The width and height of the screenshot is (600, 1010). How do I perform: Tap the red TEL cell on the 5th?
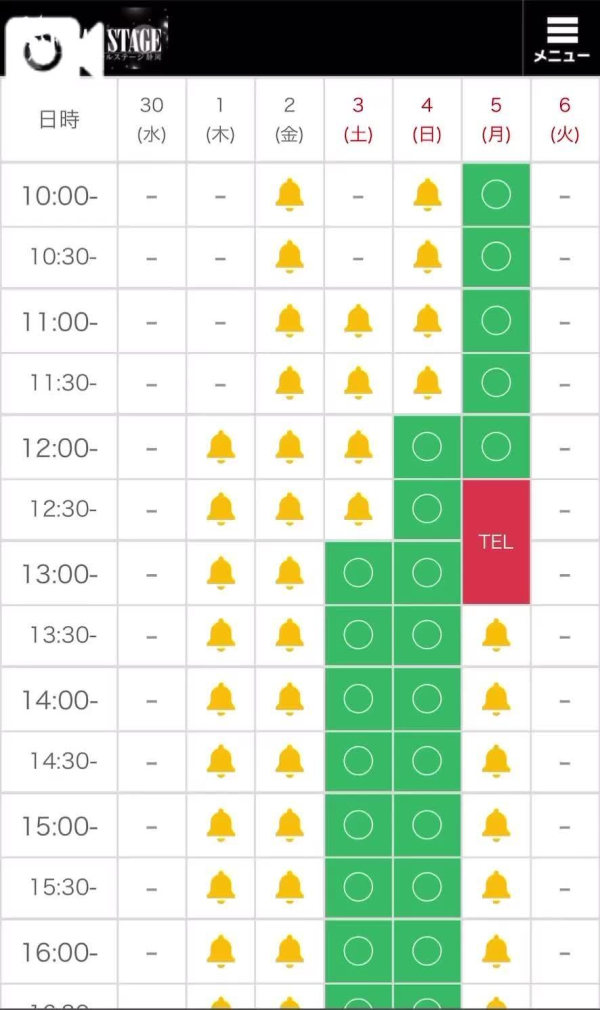[496, 542]
